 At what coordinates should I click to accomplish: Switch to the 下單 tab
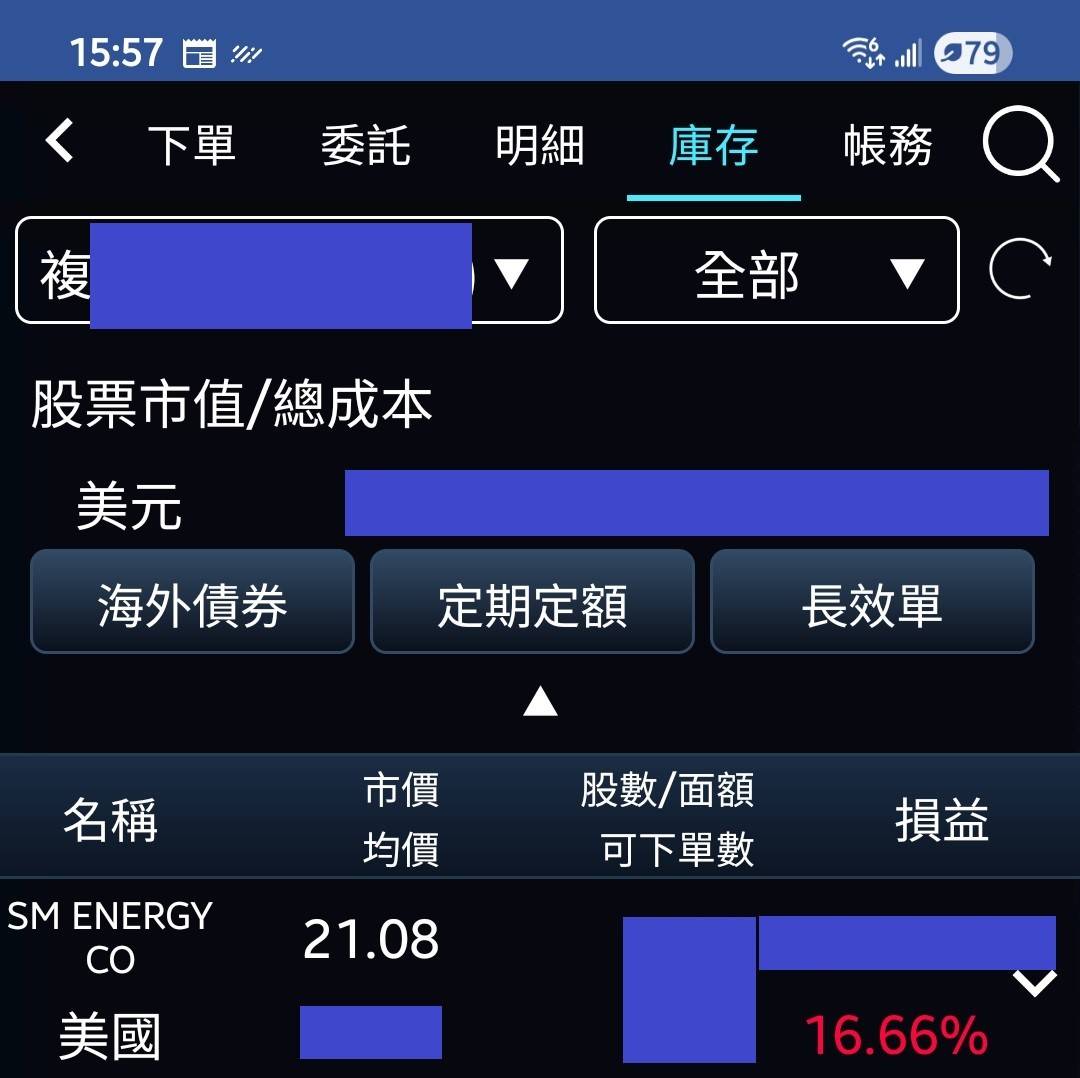tap(191, 146)
